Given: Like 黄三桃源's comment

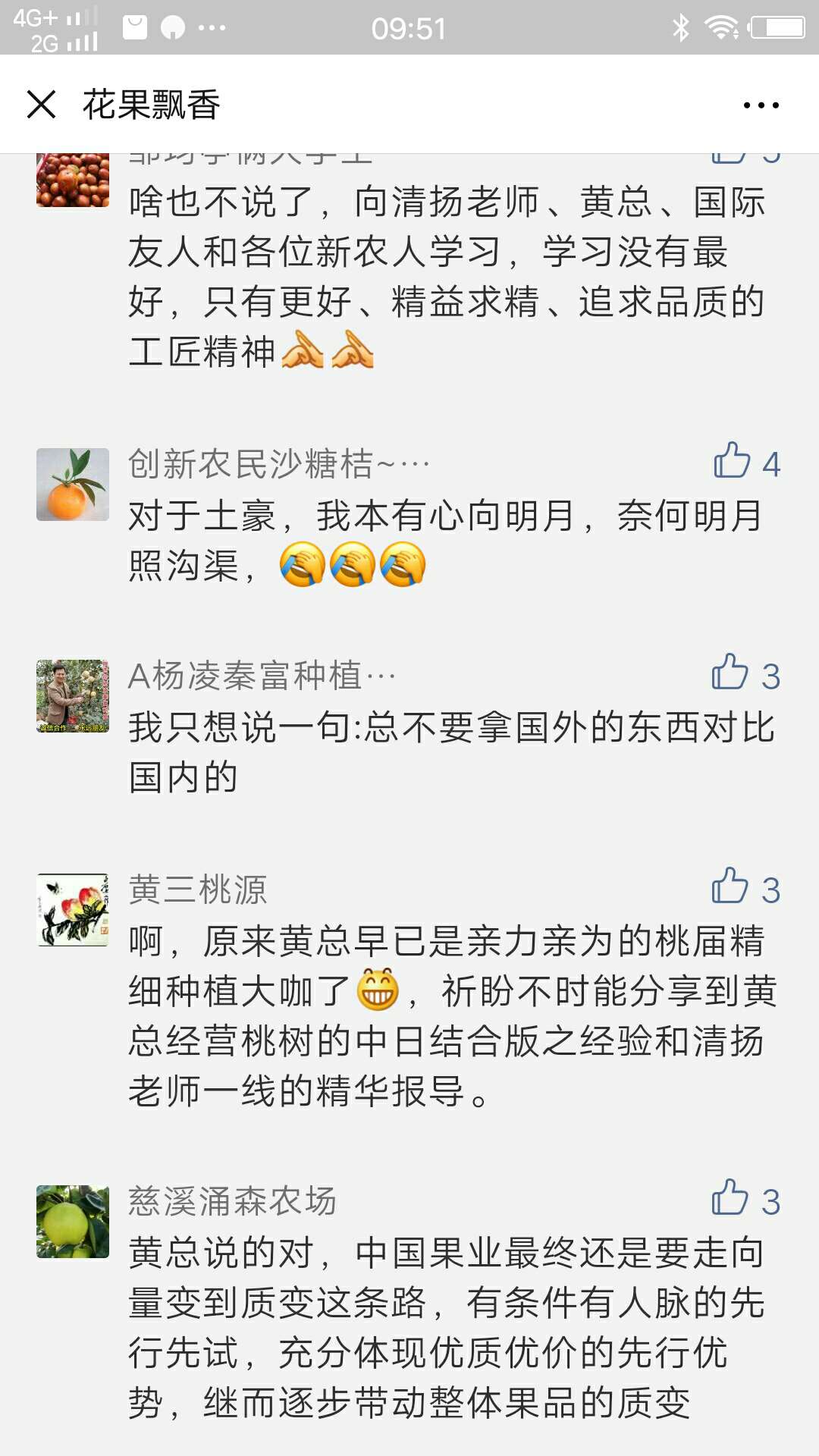Looking at the screenshot, I should [730, 886].
